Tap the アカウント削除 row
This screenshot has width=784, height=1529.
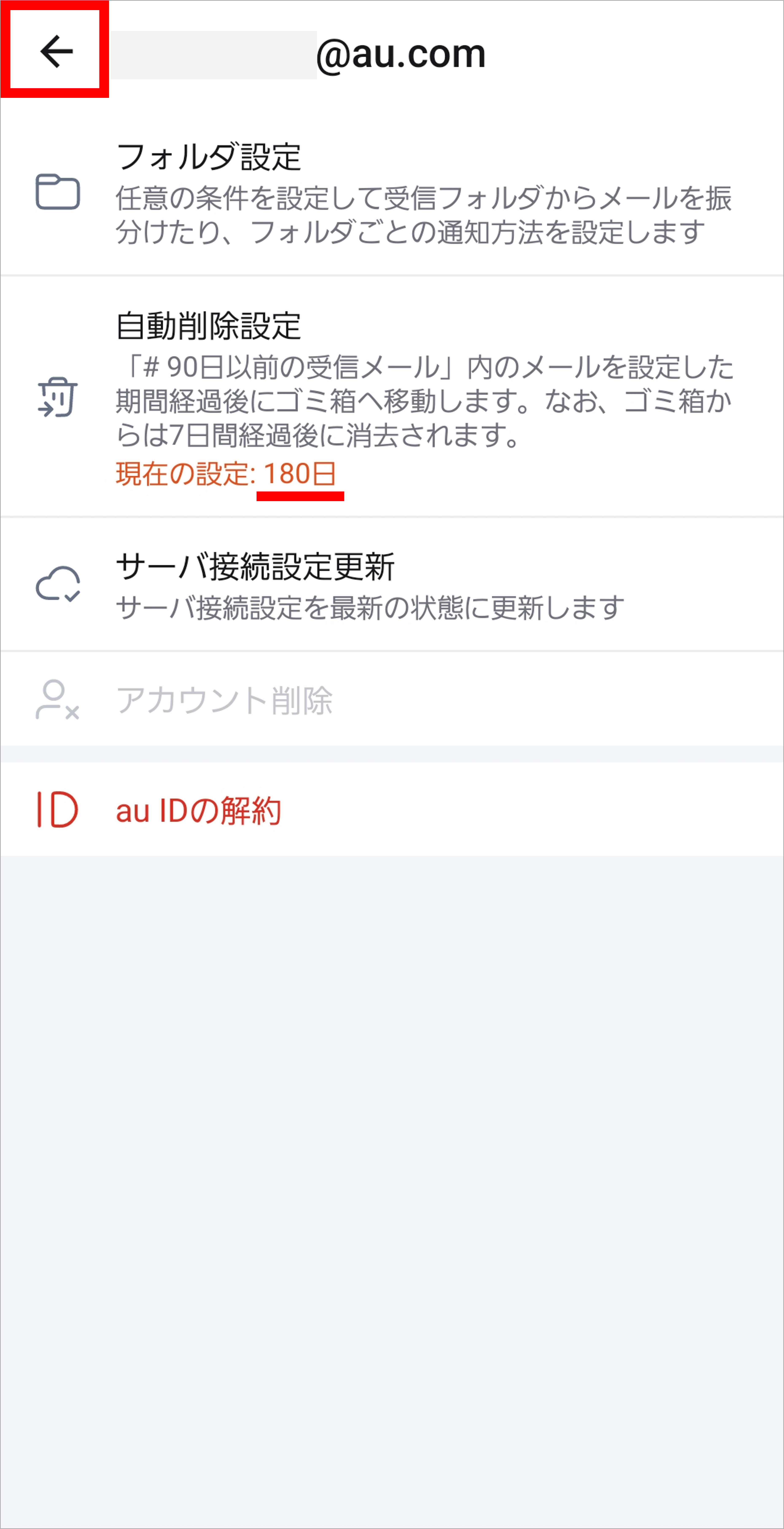click(x=391, y=699)
